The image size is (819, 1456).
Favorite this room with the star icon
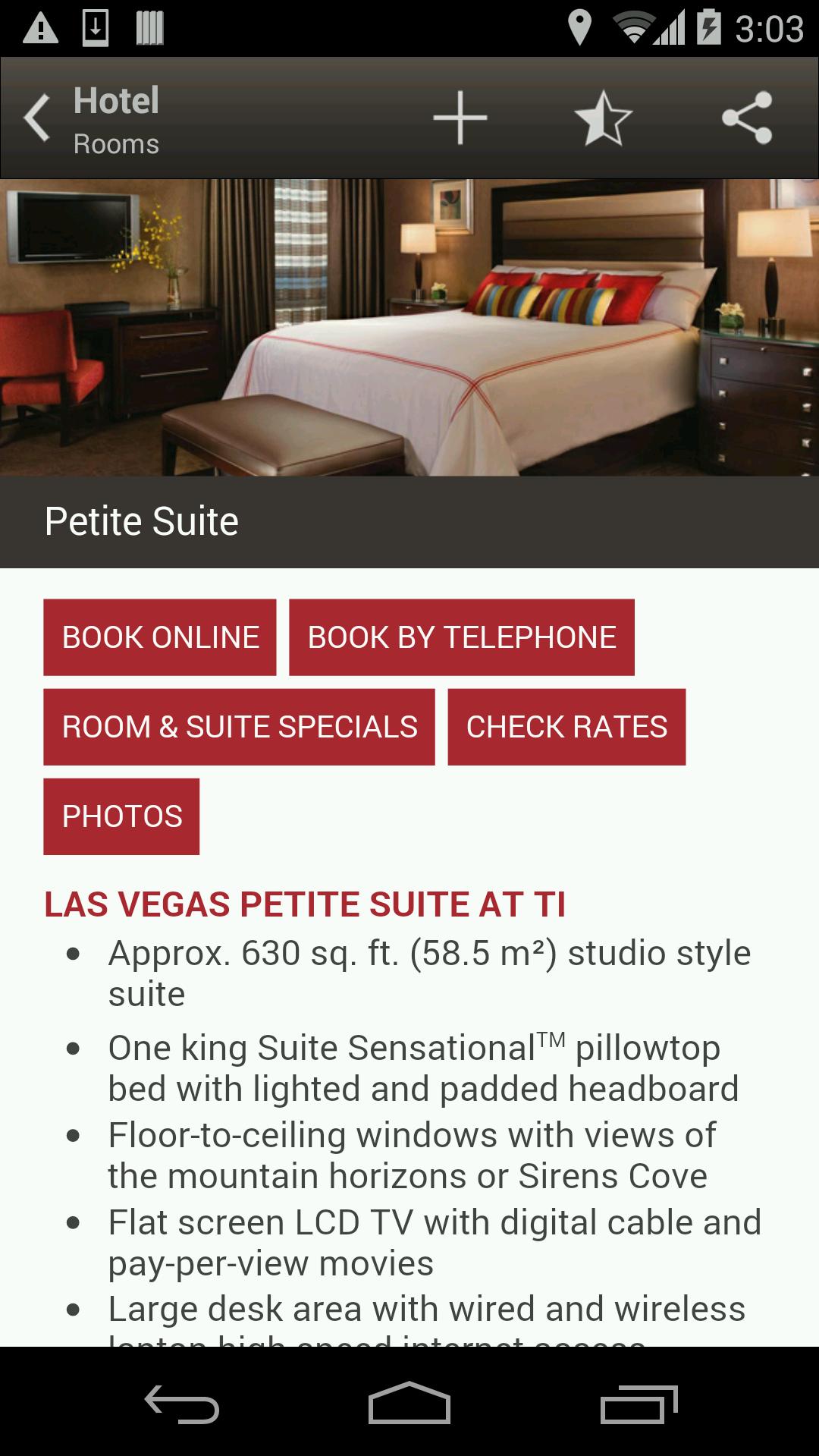pyautogui.click(x=603, y=118)
